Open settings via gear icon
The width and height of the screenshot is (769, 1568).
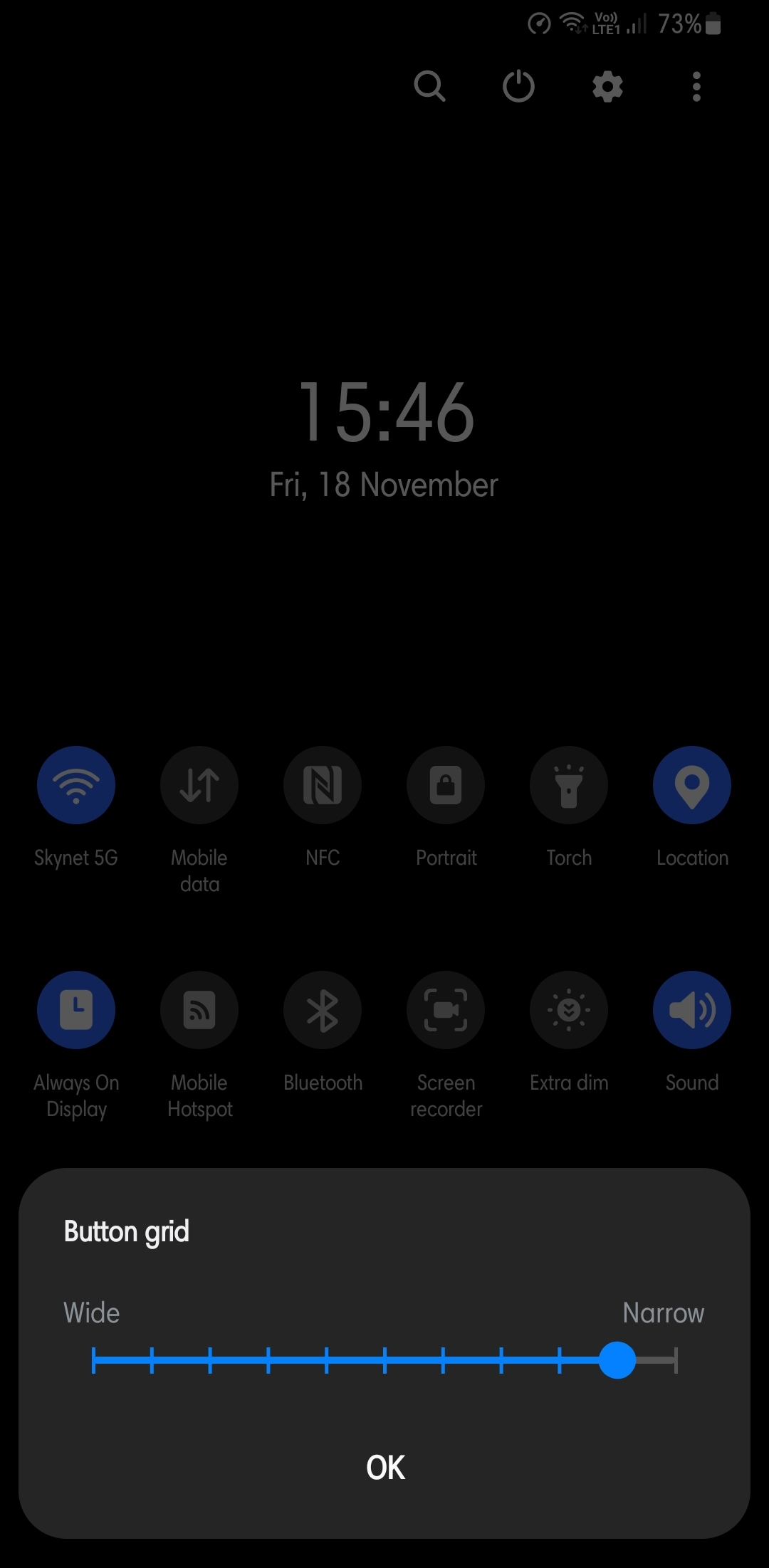607,87
